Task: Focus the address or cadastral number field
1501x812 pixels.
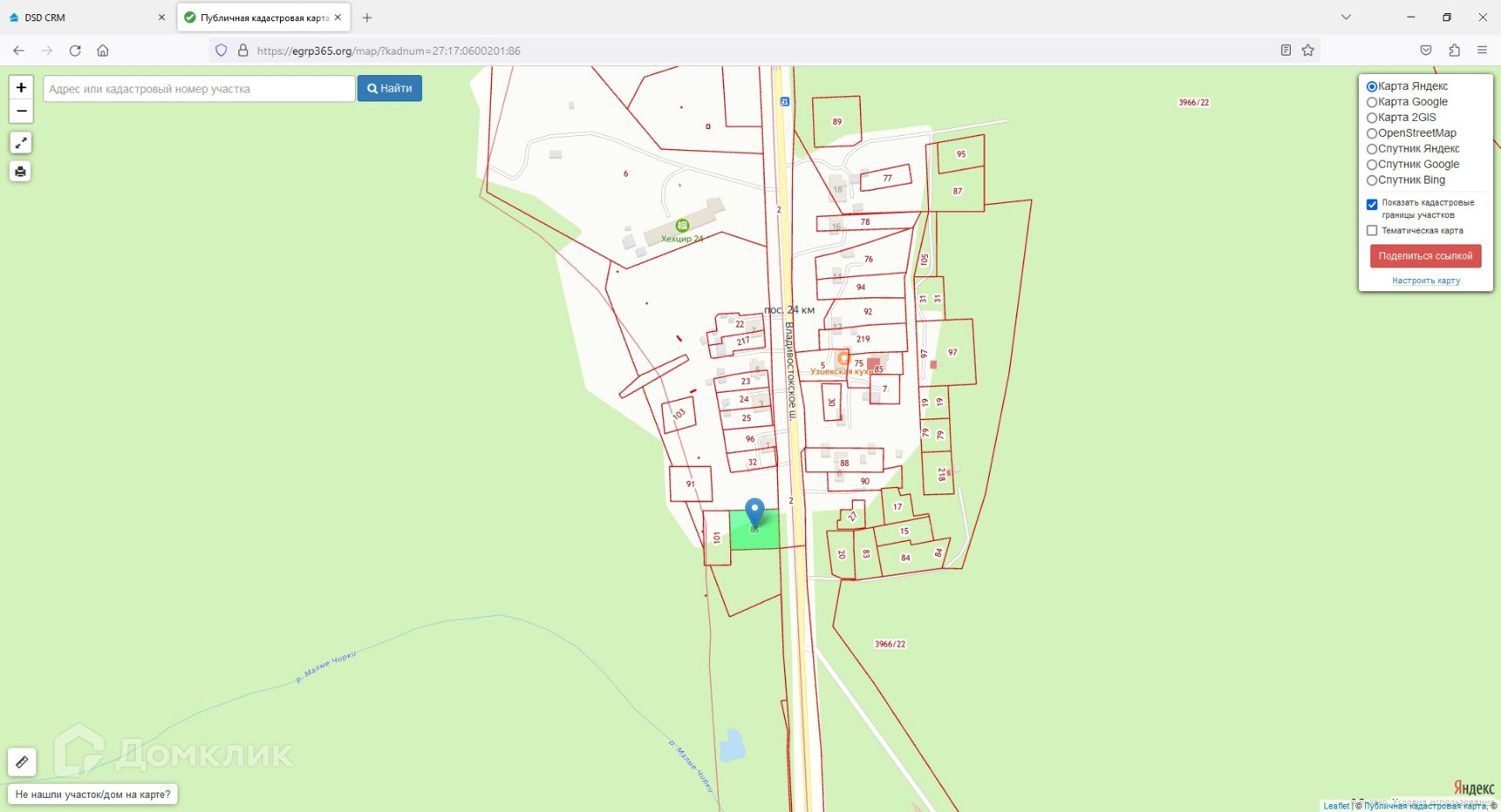Action: [x=199, y=89]
